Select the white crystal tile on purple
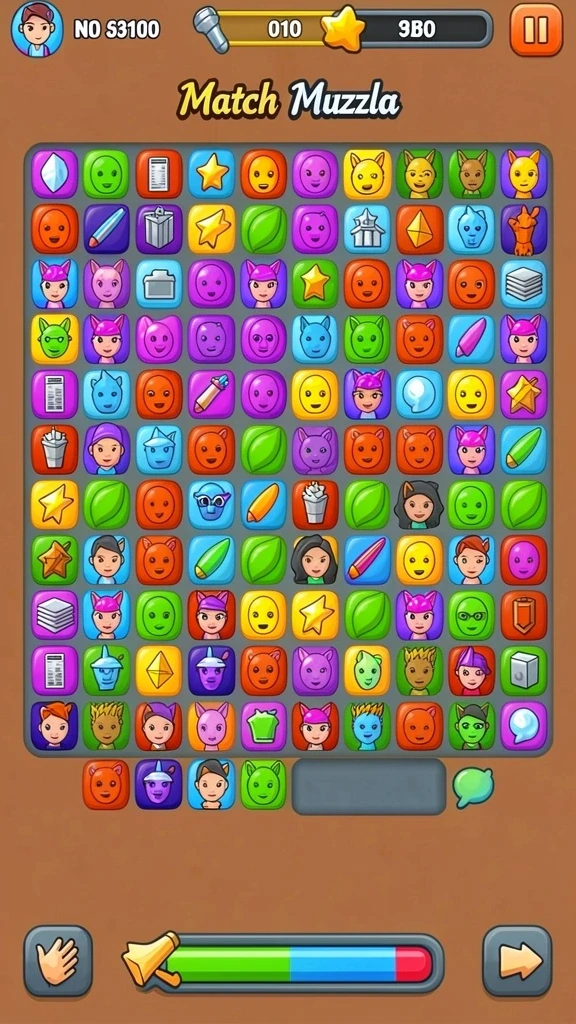 coord(55,174)
